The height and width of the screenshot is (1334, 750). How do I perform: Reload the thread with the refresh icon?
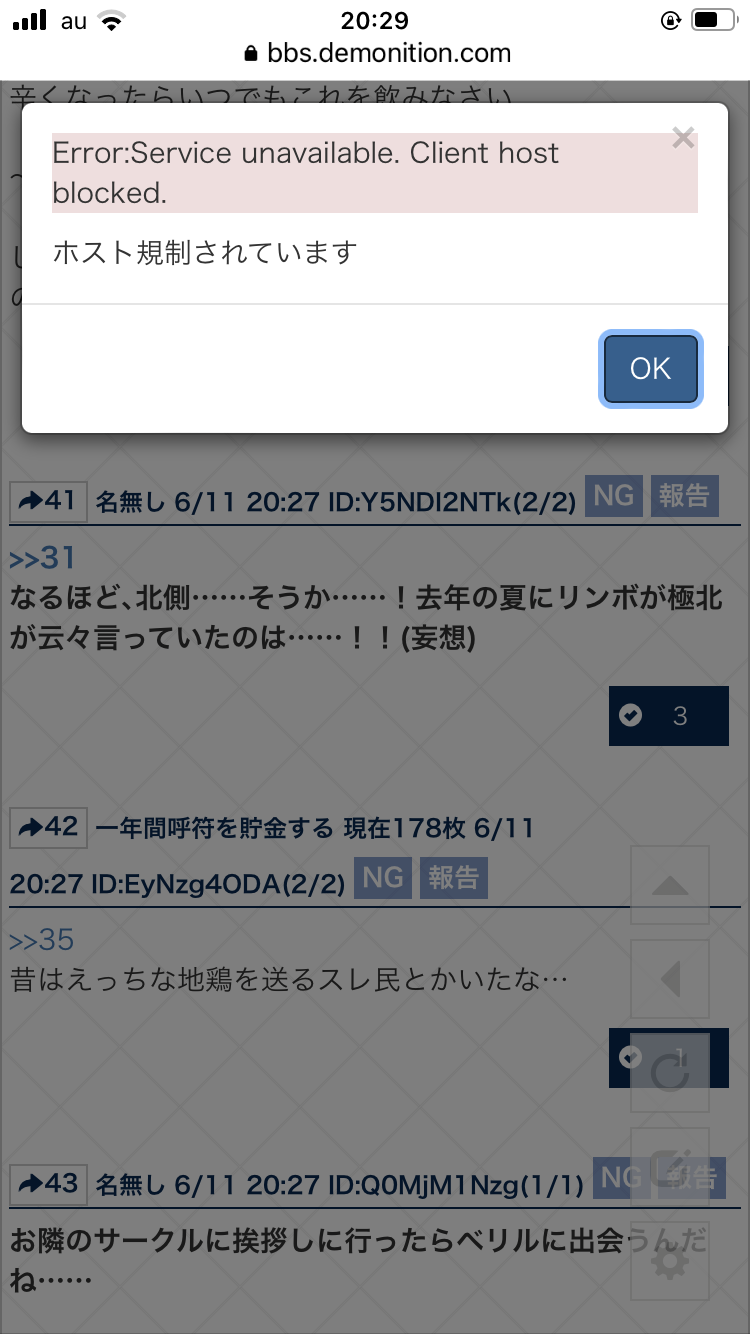click(669, 1073)
